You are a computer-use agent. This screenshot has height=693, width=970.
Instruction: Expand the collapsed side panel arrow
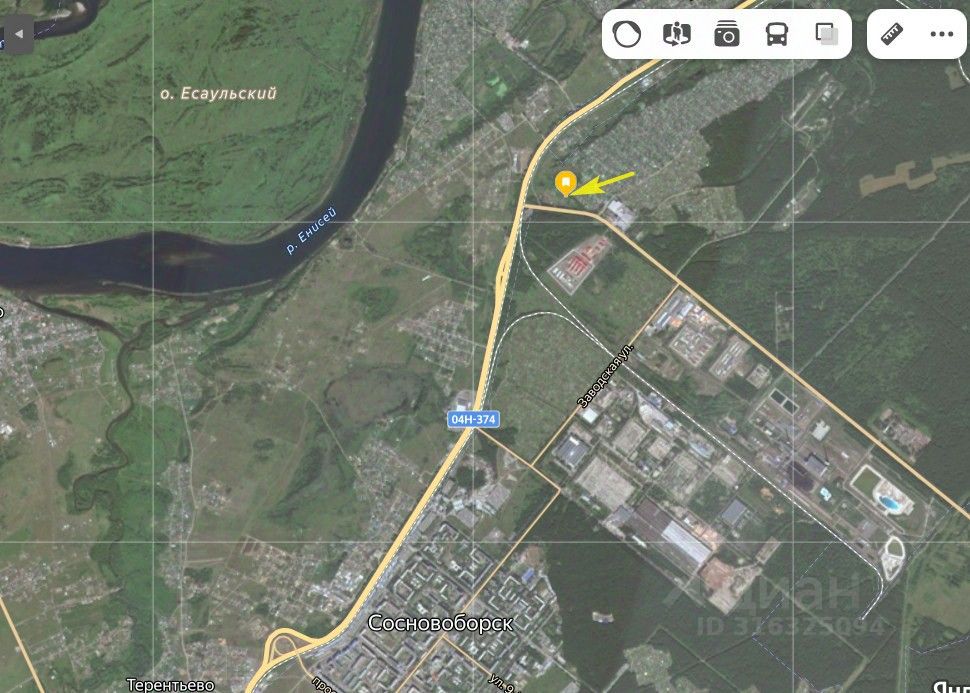point(17,35)
